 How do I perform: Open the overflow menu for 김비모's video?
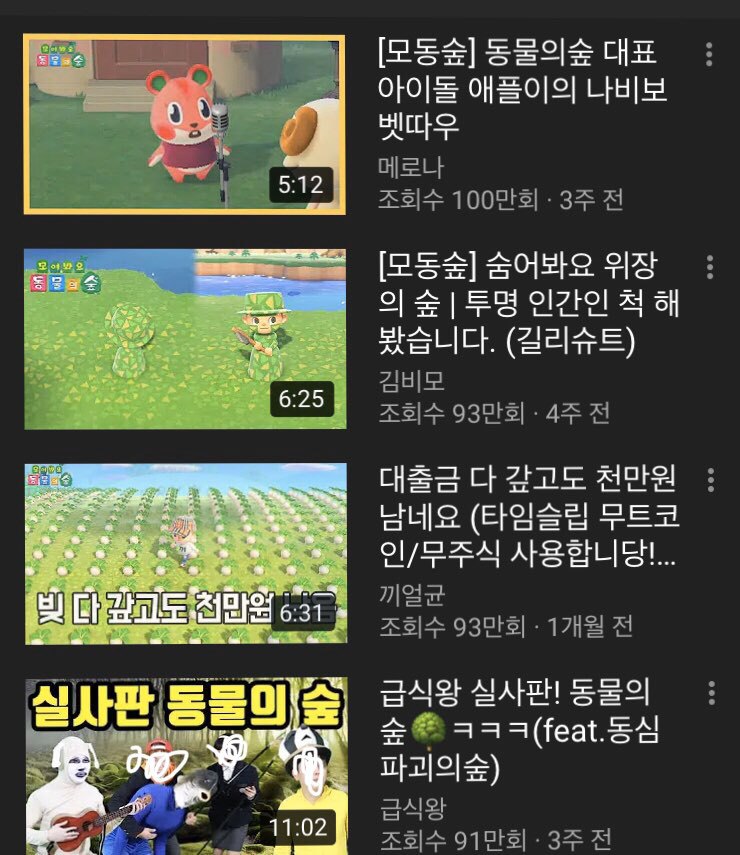709,267
